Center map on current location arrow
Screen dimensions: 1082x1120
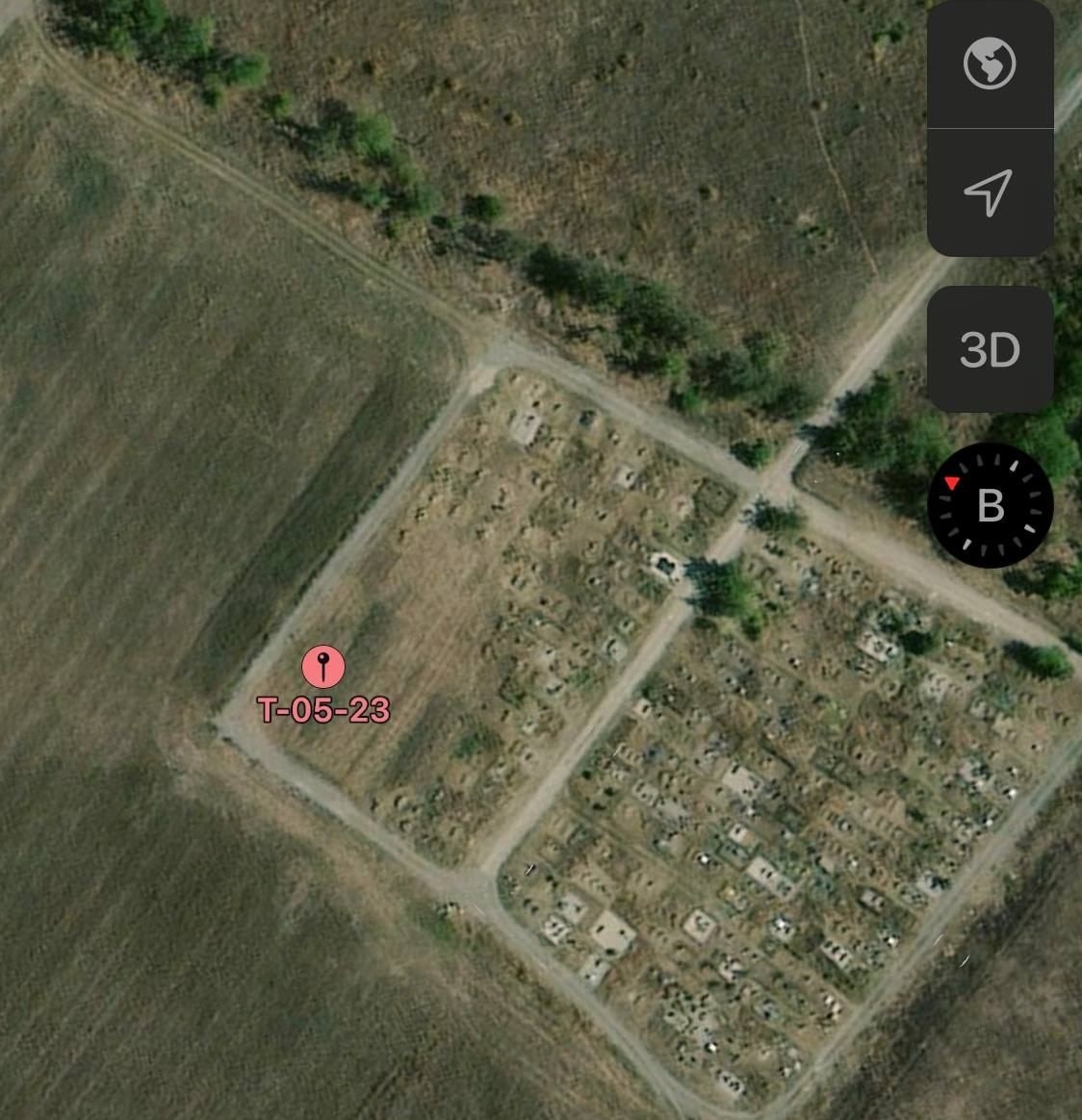[990, 192]
